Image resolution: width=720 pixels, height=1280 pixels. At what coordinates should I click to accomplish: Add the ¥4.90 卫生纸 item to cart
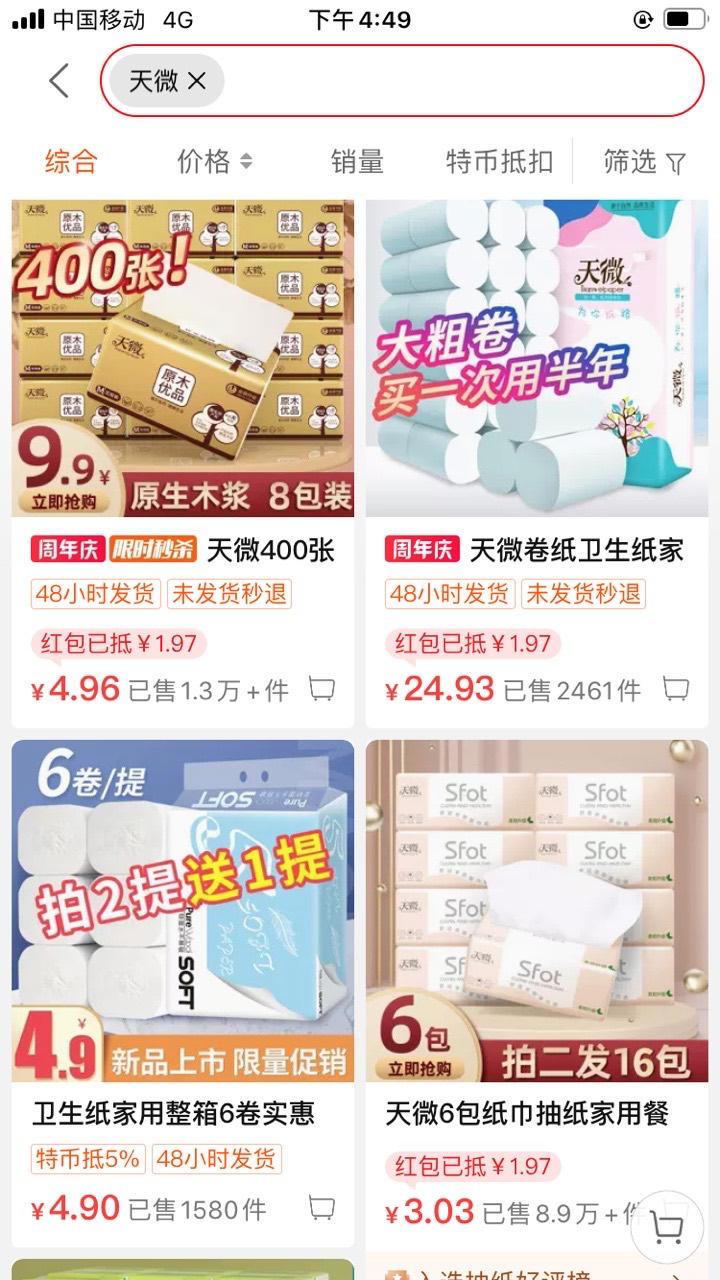click(321, 1207)
